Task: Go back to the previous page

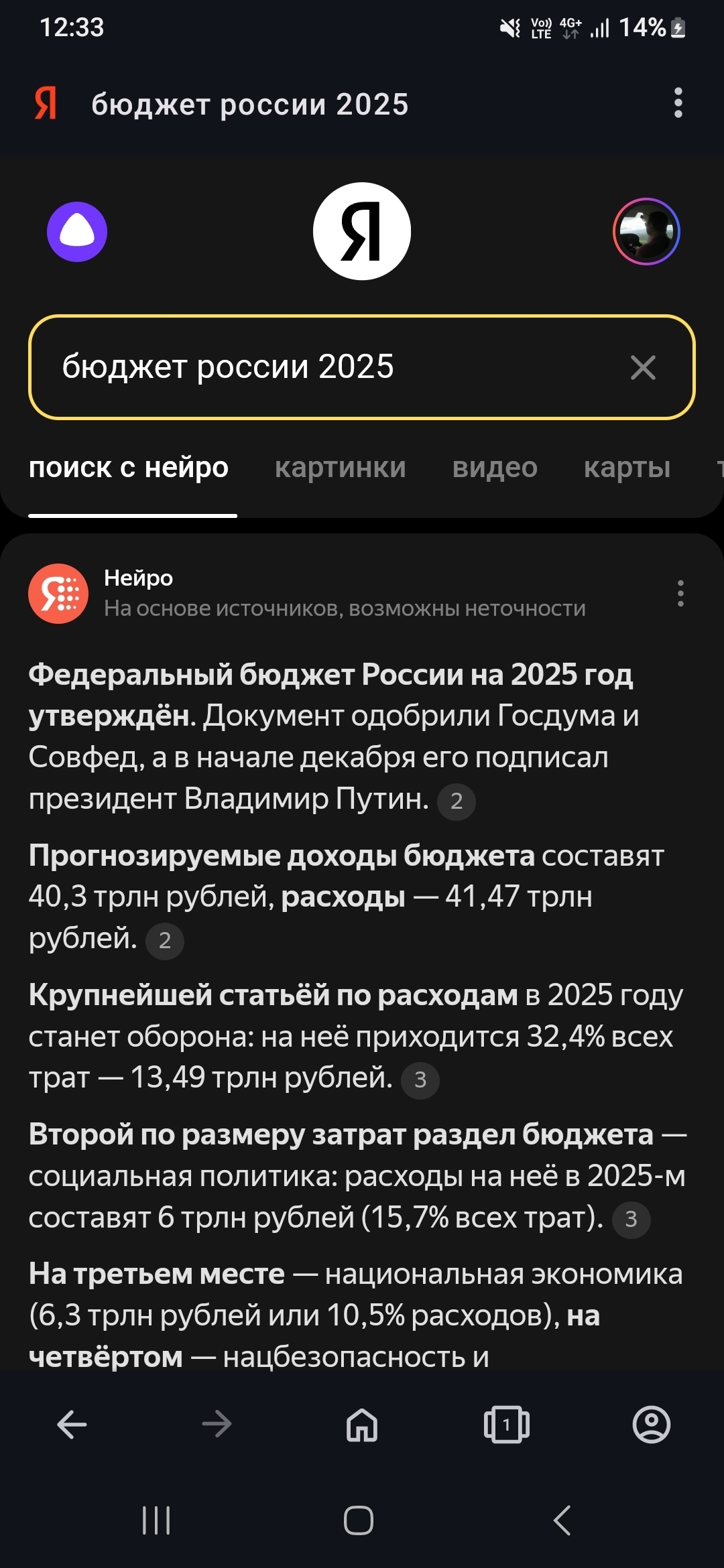Action: point(72,1425)
